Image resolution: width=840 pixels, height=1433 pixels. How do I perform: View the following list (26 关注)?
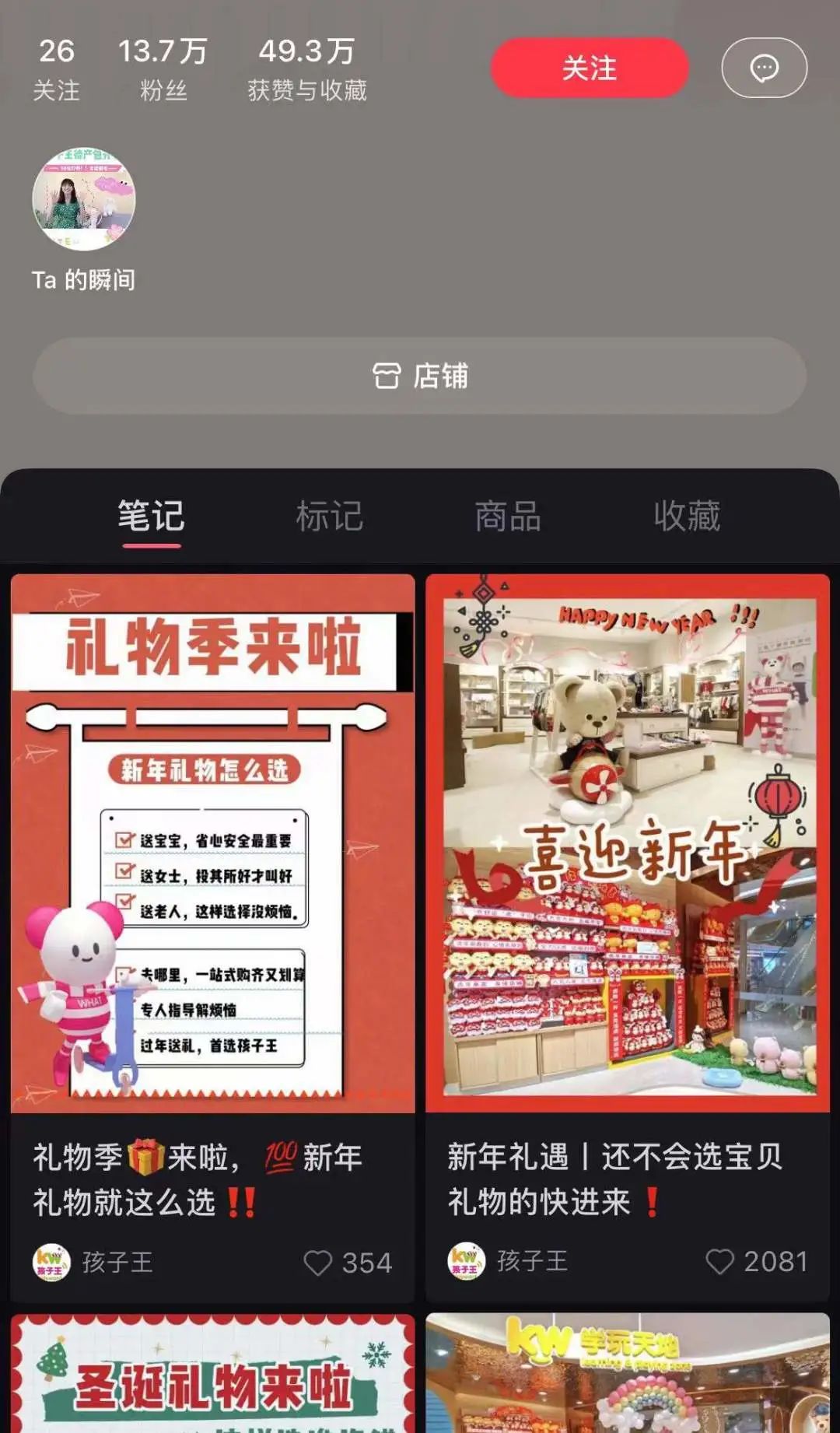point(56,68)
